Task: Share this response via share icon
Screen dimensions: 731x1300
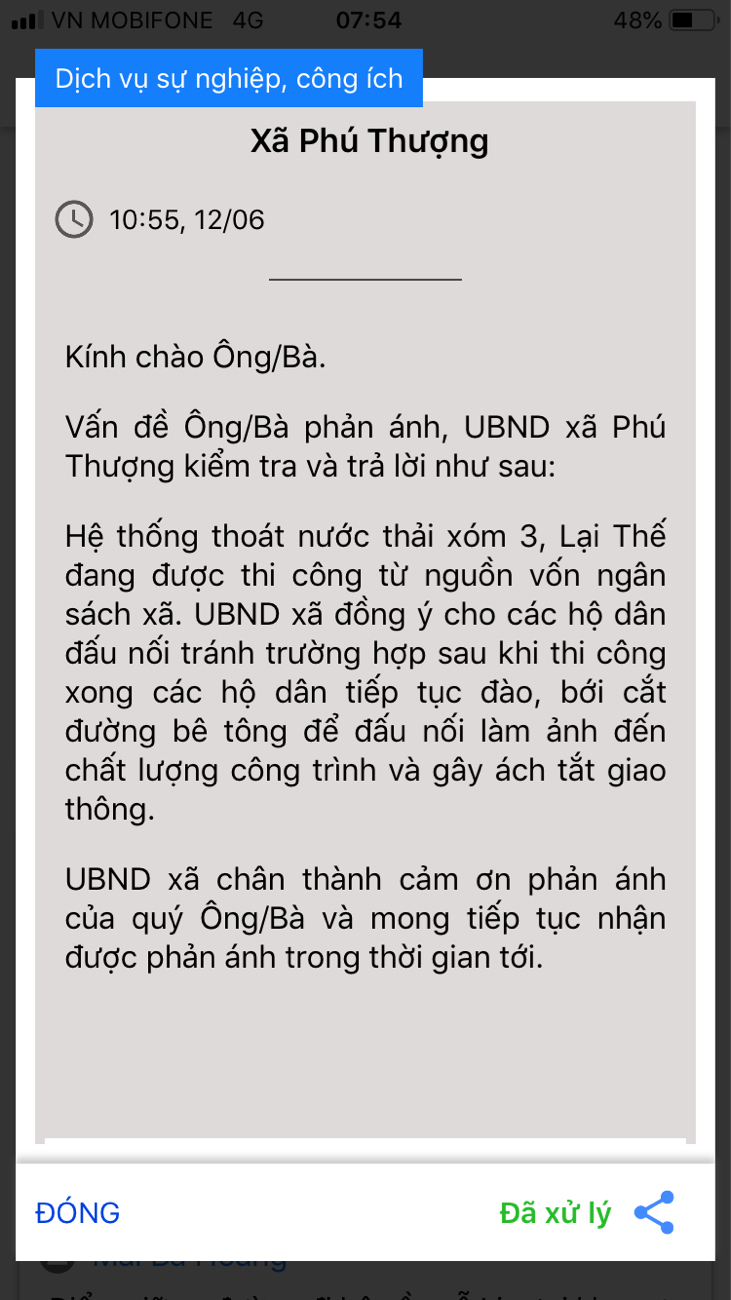Action: pos(655,1213)
